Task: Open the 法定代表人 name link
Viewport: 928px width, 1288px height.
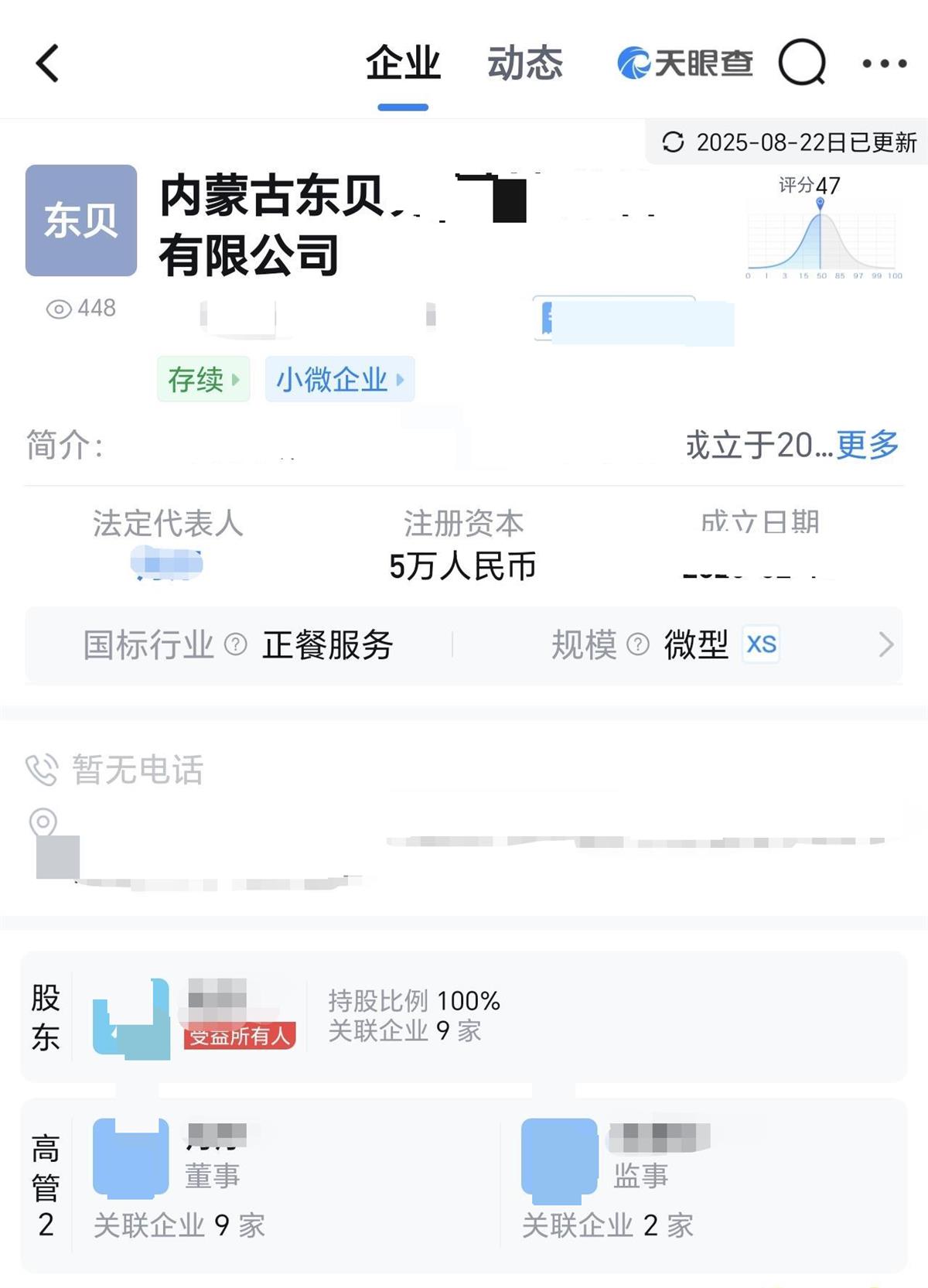Action: point(167,563)
